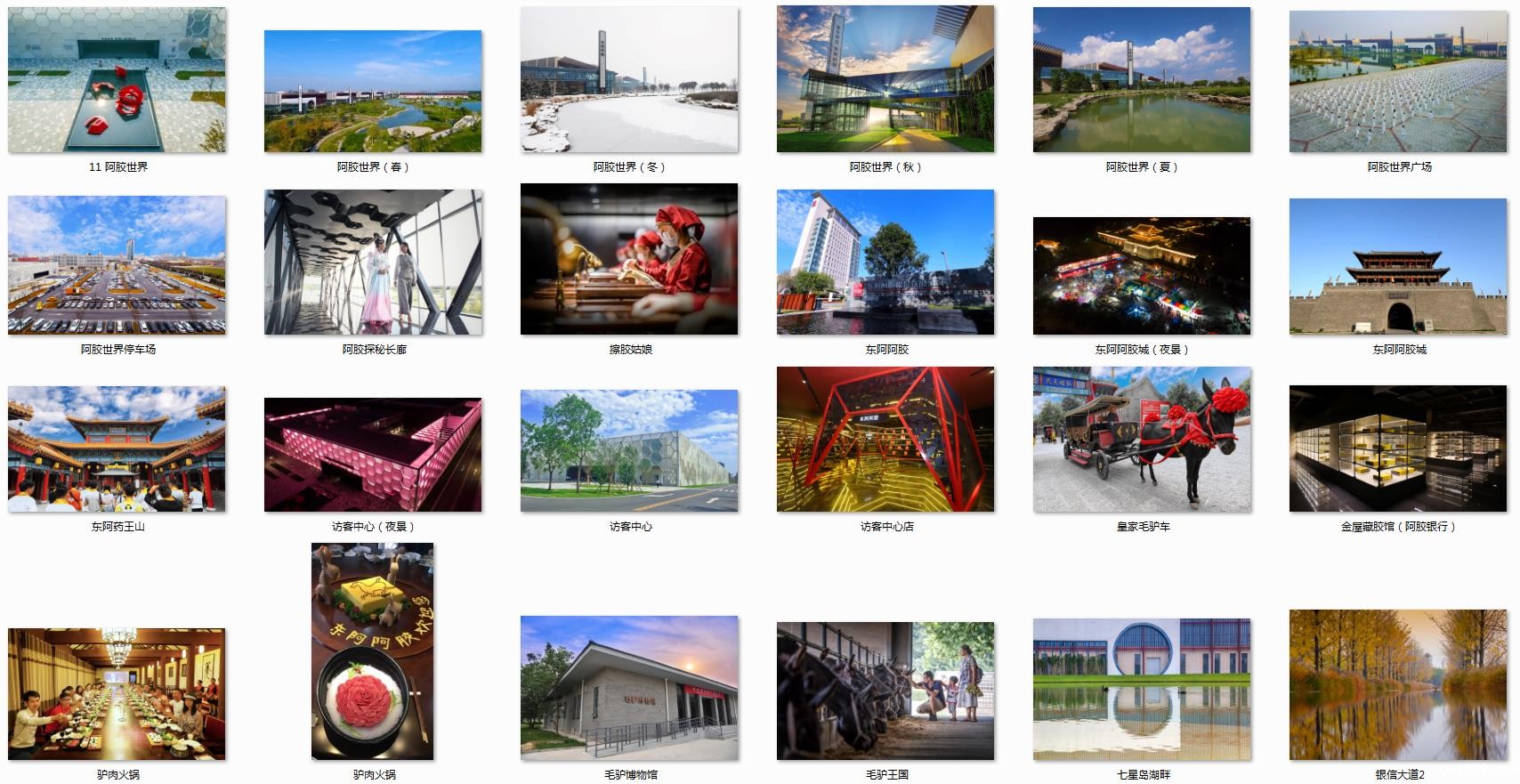Open the 毛驴博物馆 photo

click(x=629, y=688)
